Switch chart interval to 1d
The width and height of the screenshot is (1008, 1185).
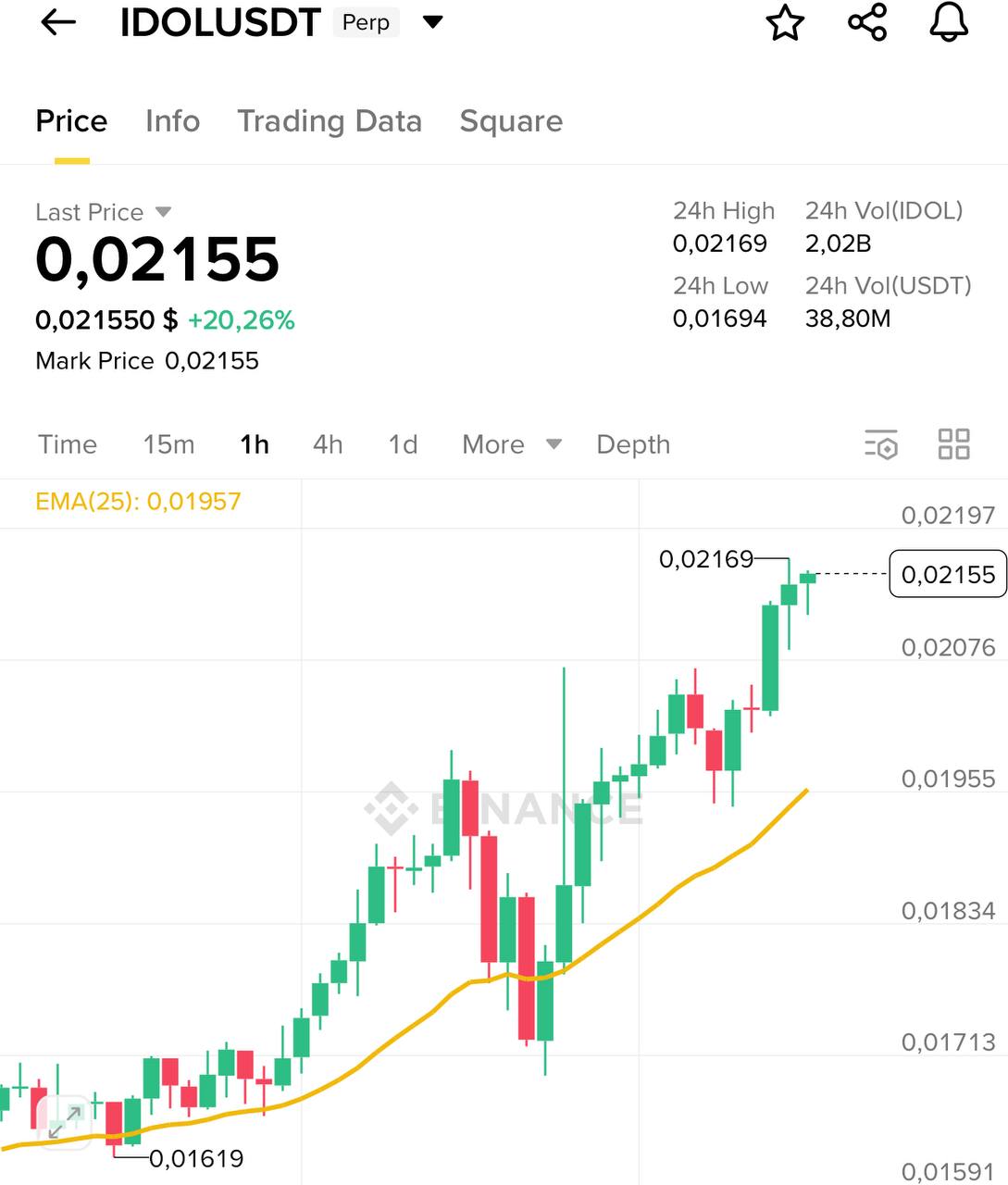(403, 444)
